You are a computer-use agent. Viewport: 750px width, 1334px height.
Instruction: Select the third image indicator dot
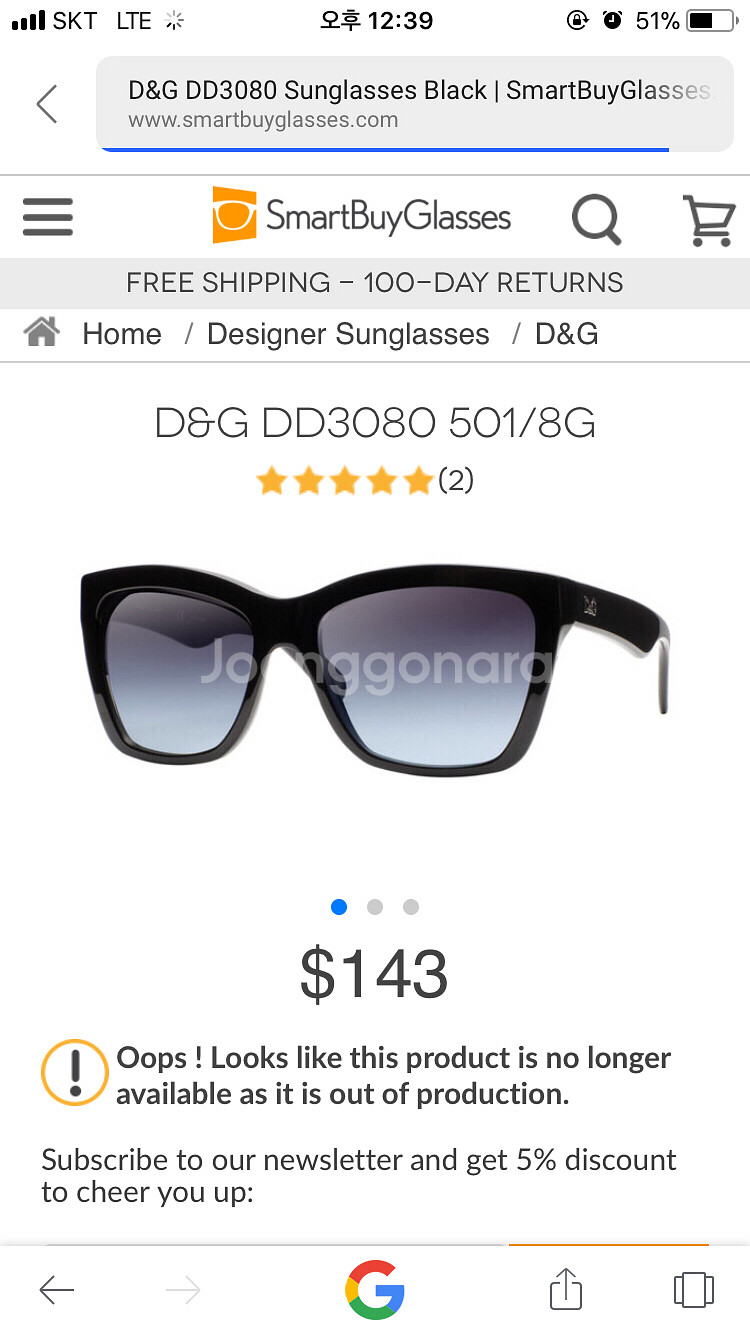[x=411, y=907]
